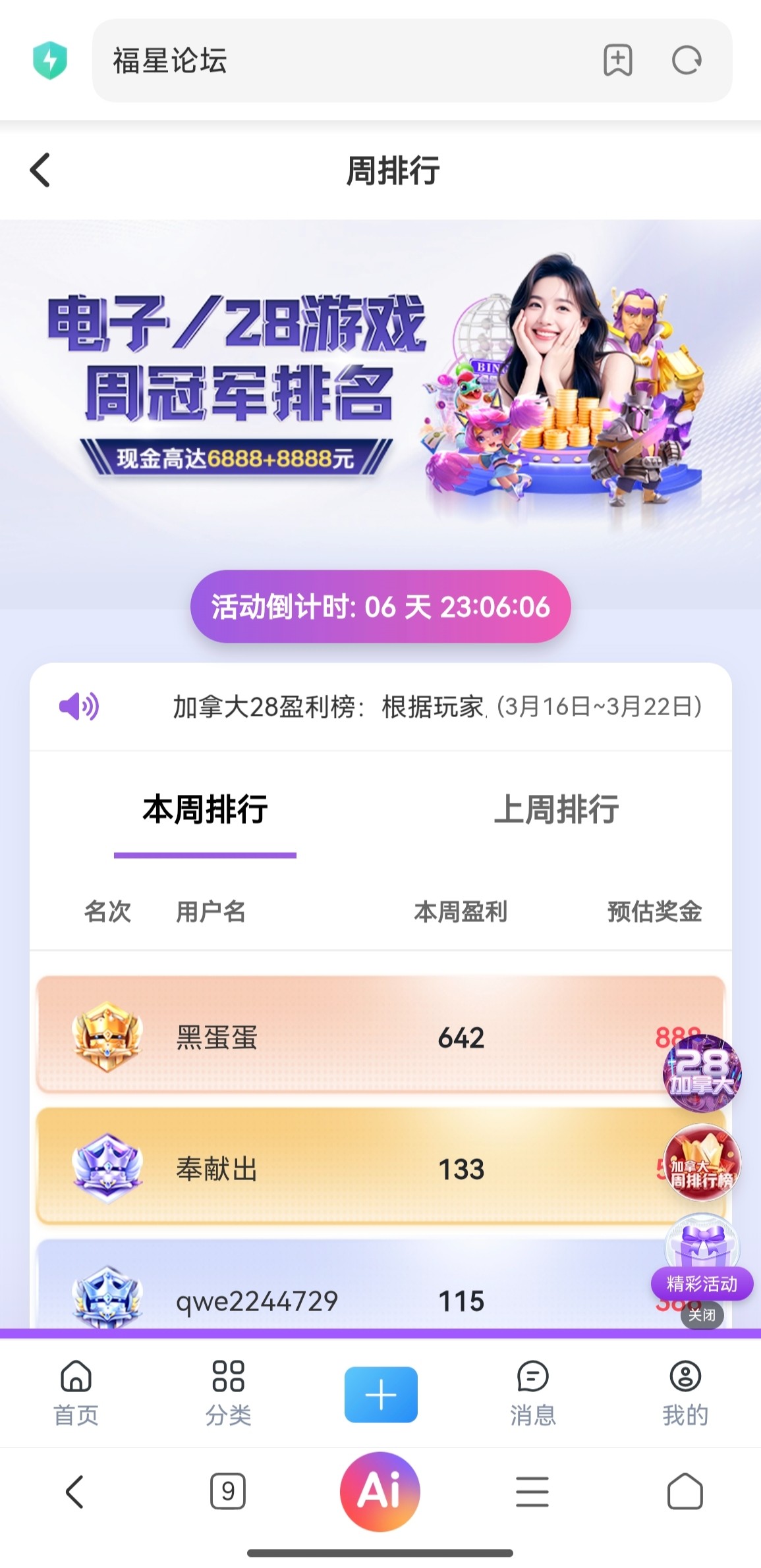Image resolution: width=761 pixels, height=1568 pixels.
Task: Open the 加拿大周排行榜 floating shortcut
Action: coord(702,1163)
